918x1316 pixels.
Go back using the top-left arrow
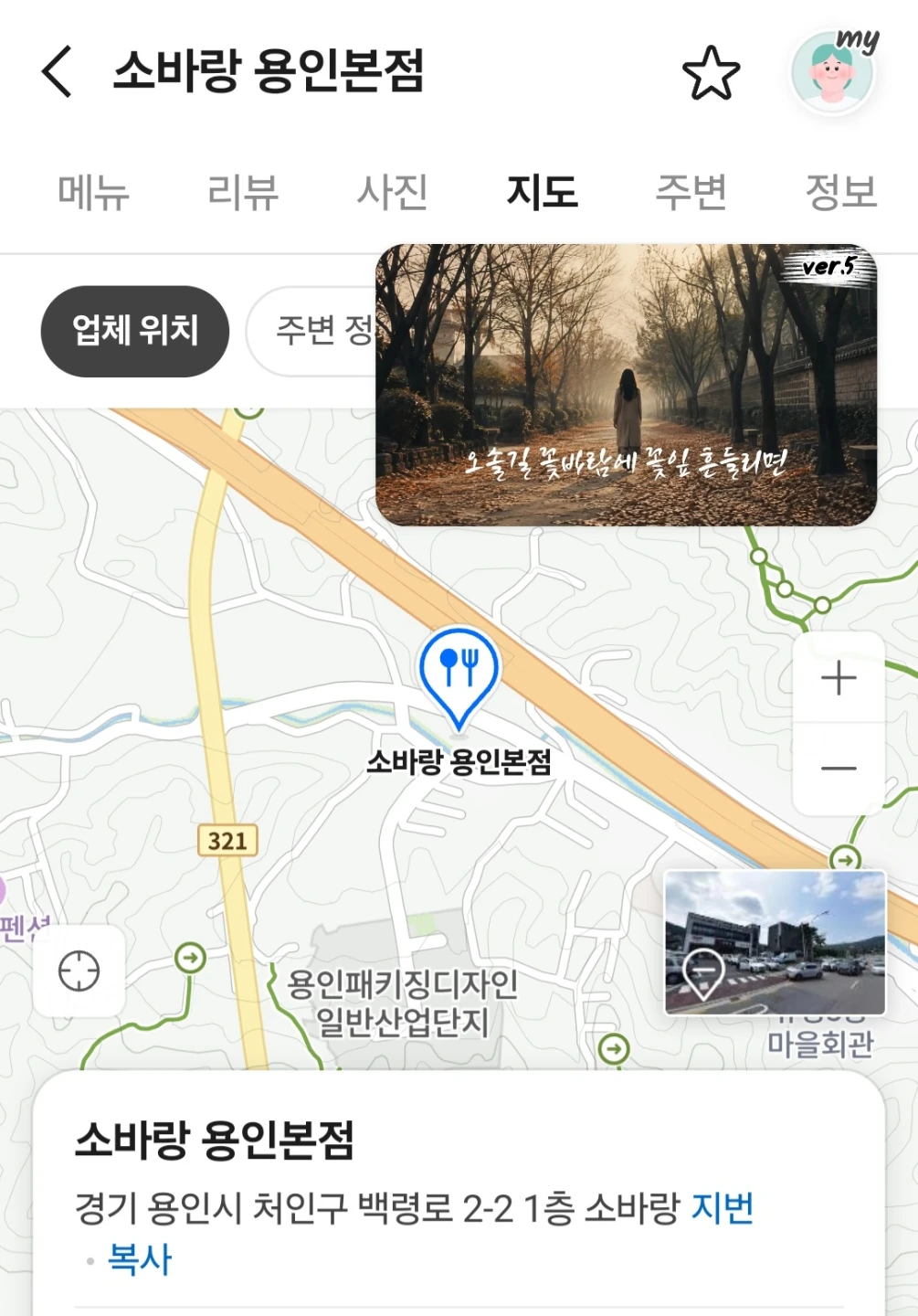point(57,71)
